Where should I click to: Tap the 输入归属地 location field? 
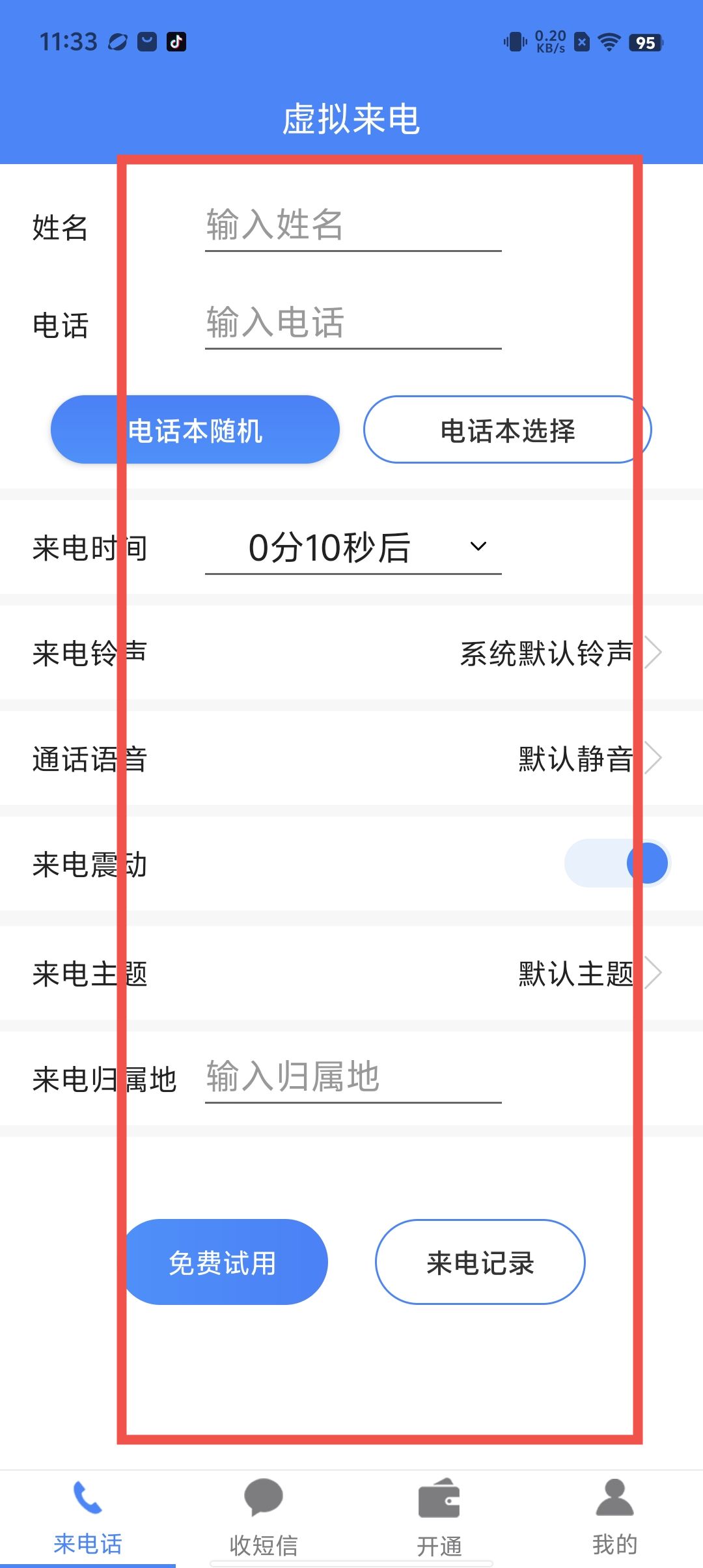point(353,1077)
